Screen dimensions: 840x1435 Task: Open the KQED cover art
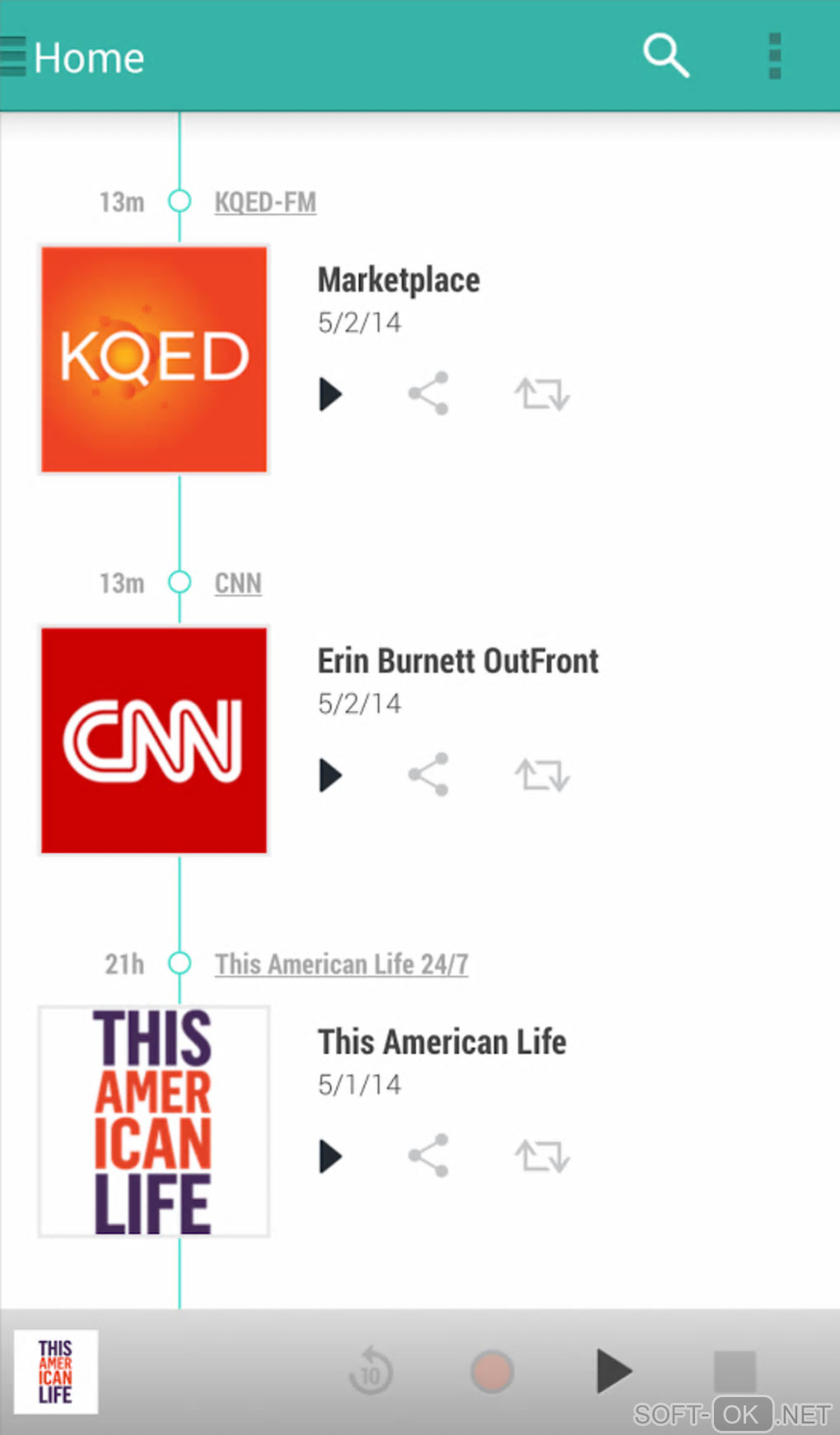point(154,359)
